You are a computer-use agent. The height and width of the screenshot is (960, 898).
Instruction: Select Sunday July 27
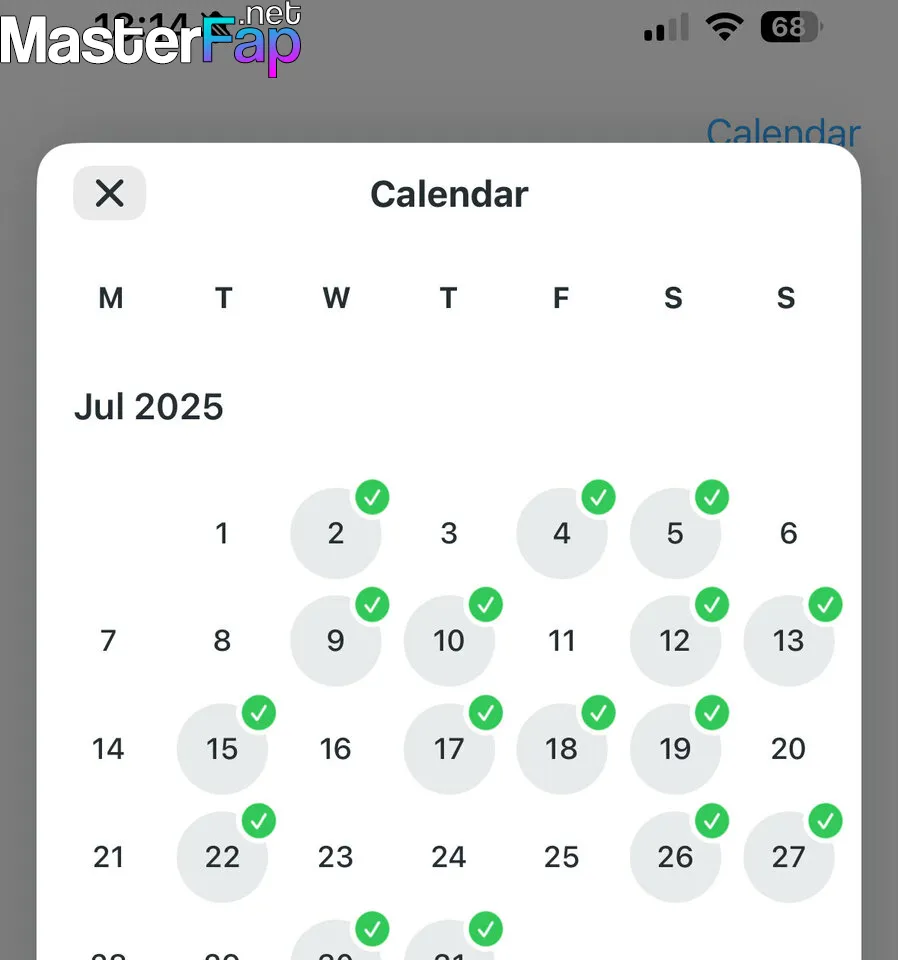[788, 857]
